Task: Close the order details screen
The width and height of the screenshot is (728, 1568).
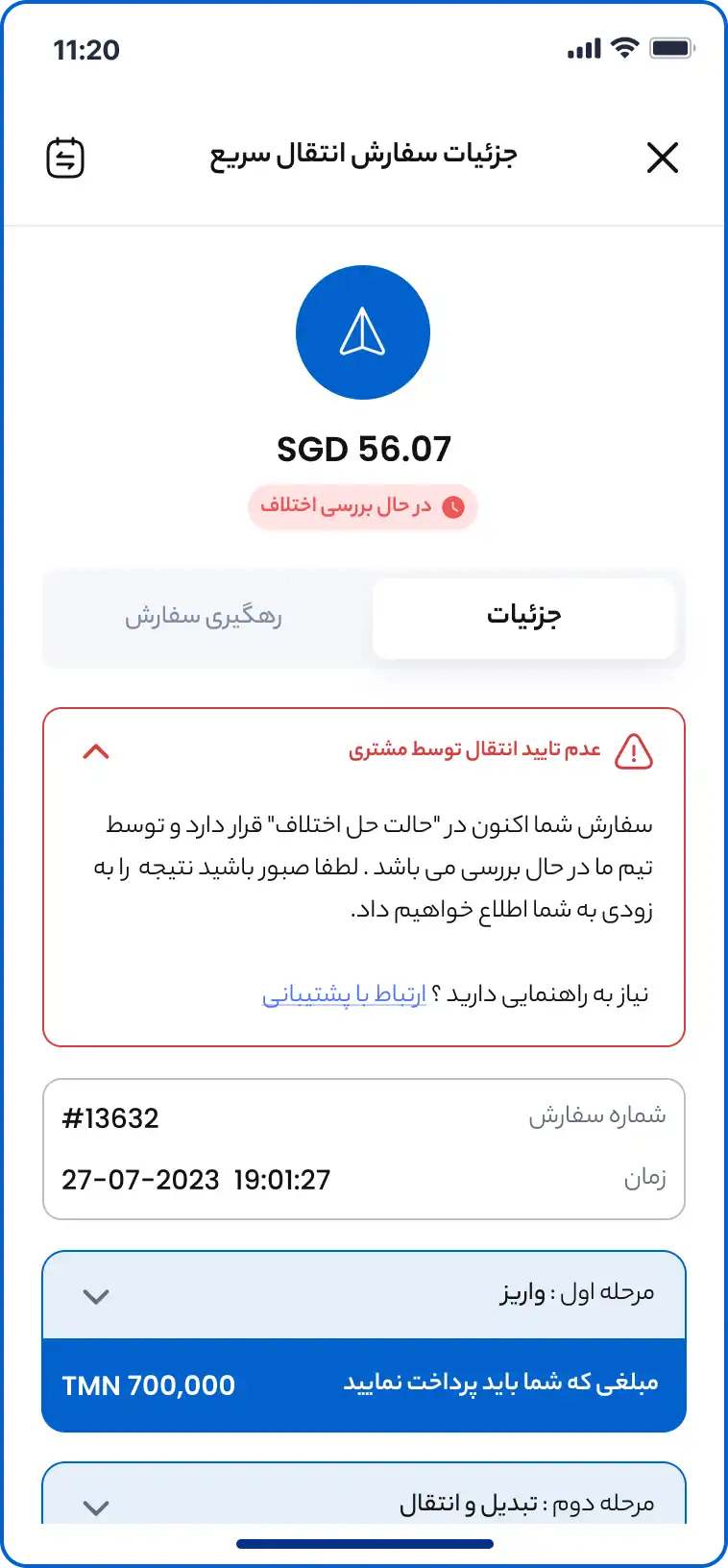Action: 663,158
